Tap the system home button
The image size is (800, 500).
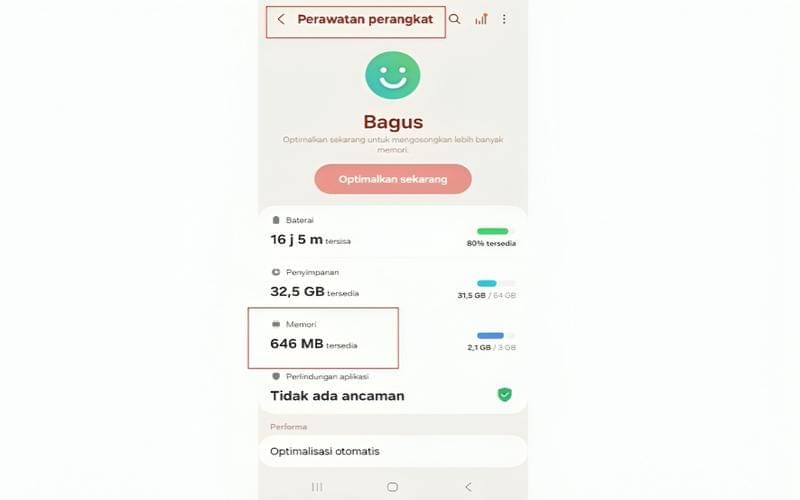392,487
